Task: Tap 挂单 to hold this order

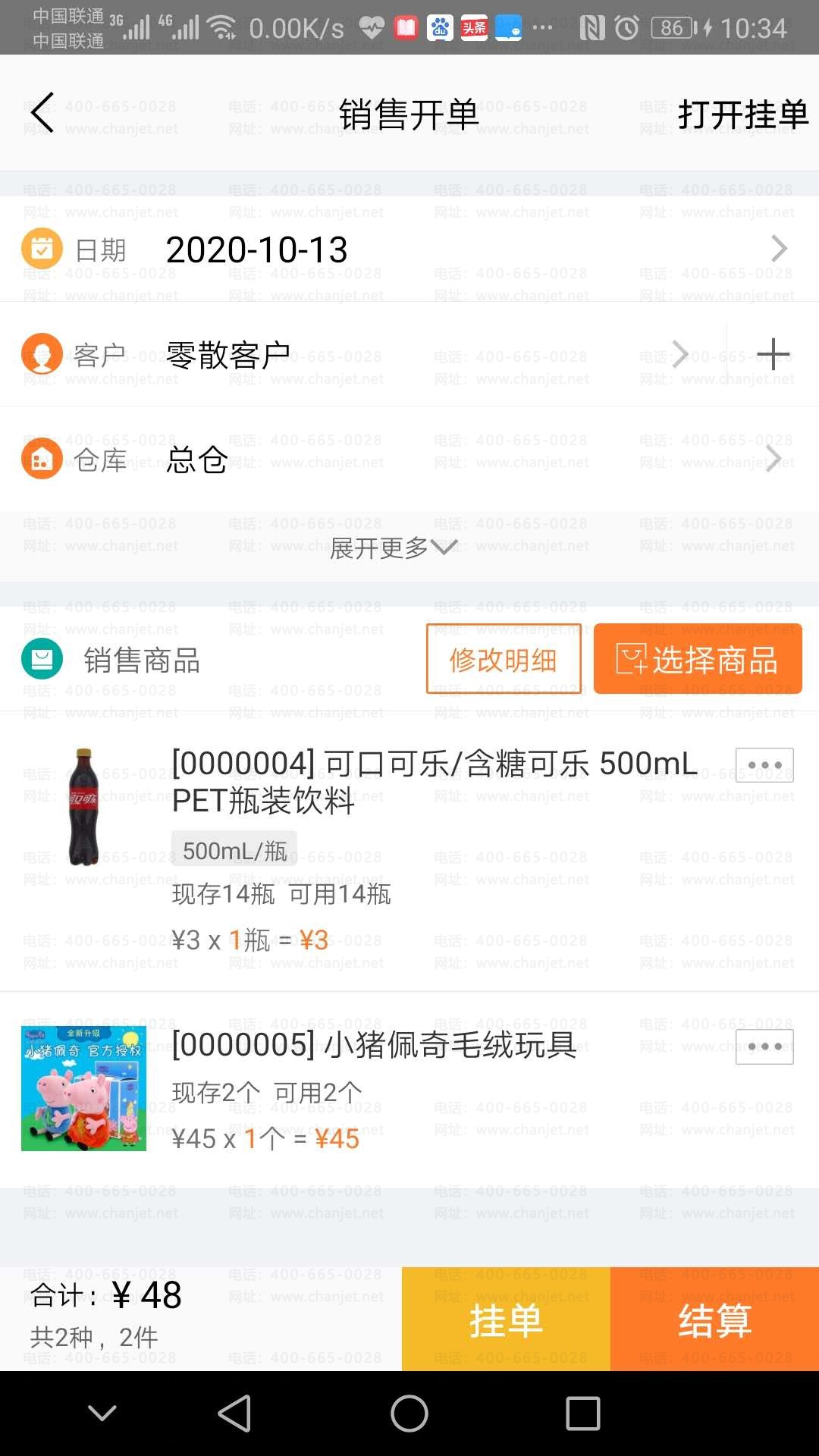Action: click(506, 1319)
